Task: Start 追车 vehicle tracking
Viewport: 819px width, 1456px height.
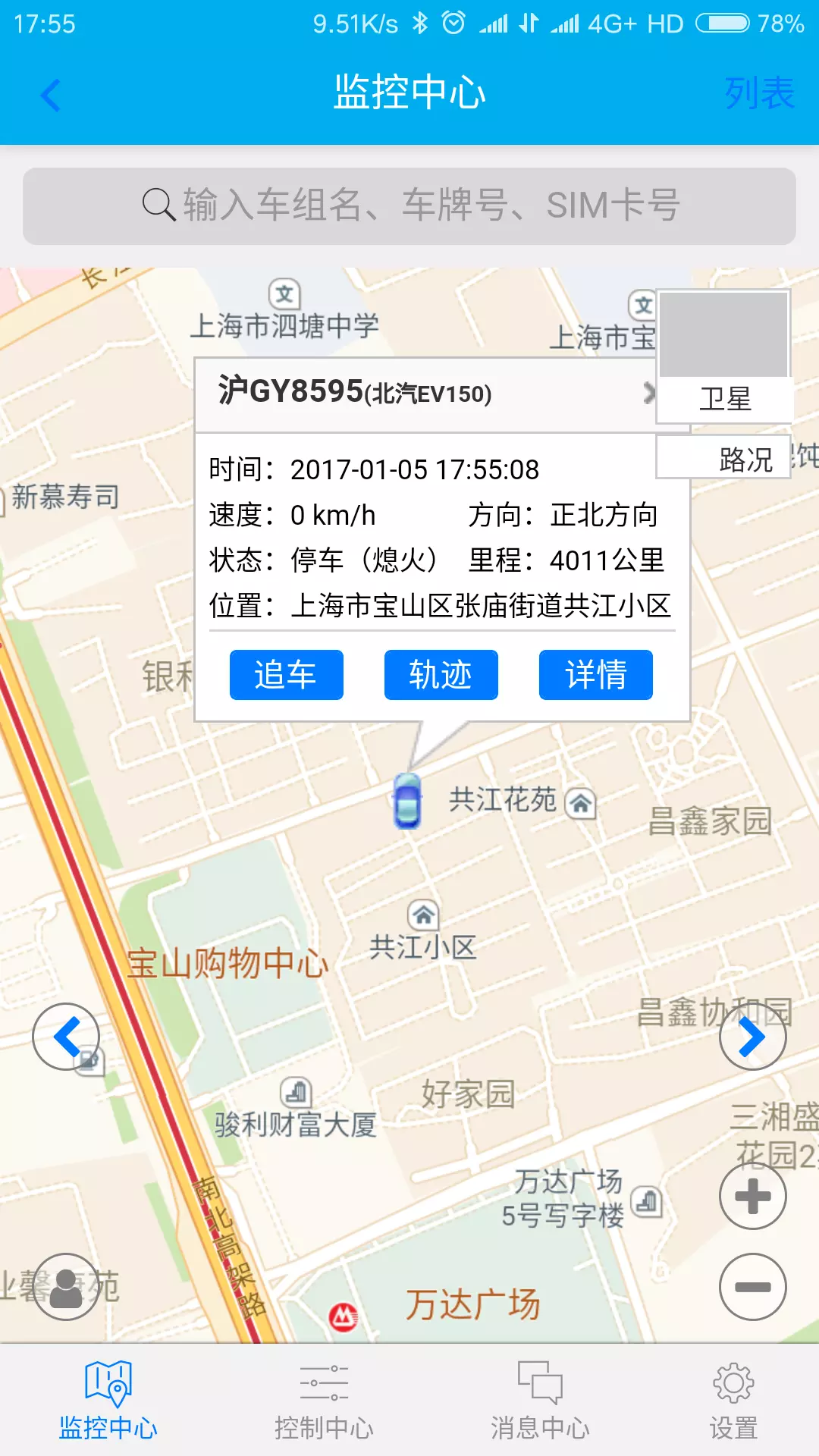Action: pos(286,675)
